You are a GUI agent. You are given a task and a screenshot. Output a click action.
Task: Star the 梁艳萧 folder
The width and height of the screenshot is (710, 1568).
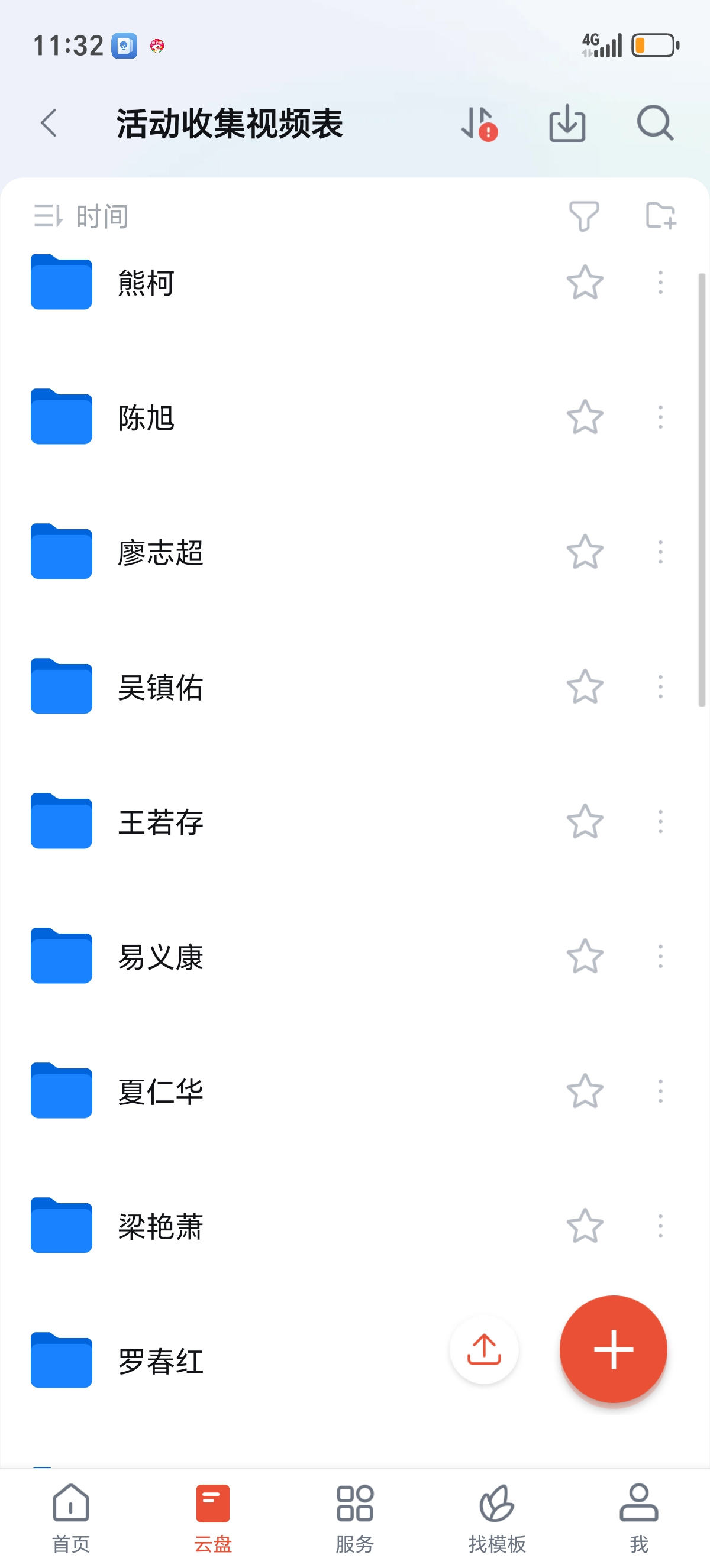coord(585,1226)
